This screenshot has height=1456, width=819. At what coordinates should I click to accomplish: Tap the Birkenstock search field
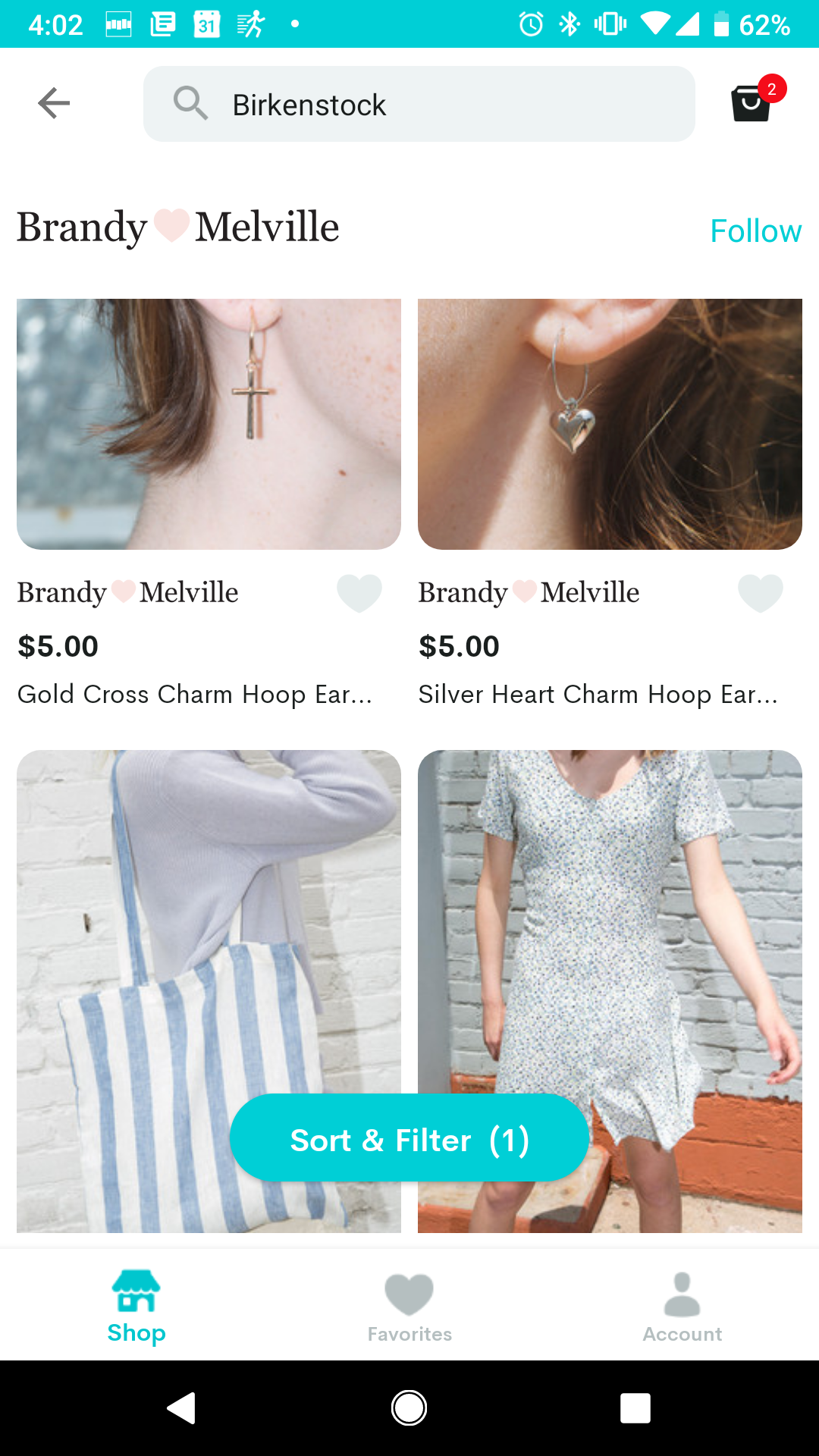pos(419,104)
